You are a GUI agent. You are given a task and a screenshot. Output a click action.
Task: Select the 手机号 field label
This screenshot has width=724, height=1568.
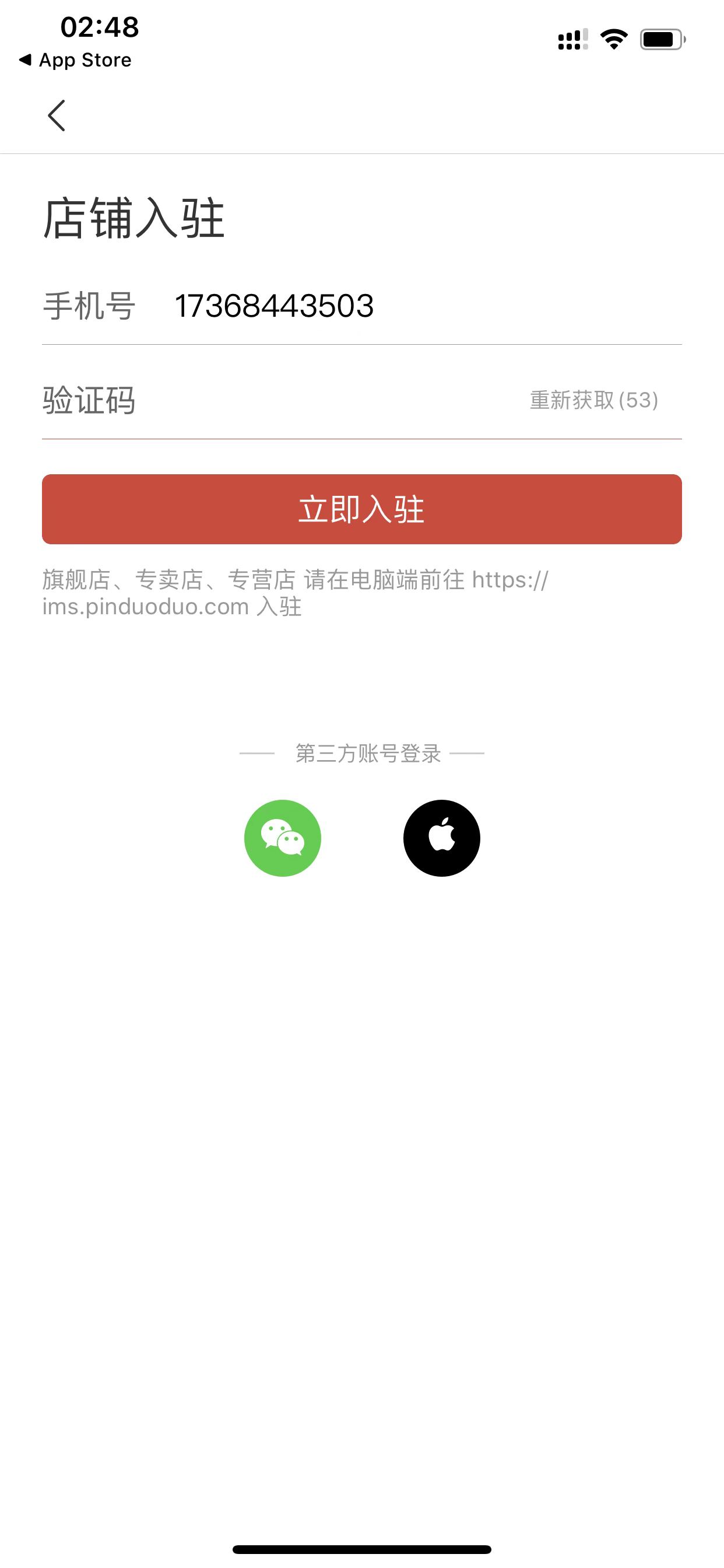(x=89, y=307)
